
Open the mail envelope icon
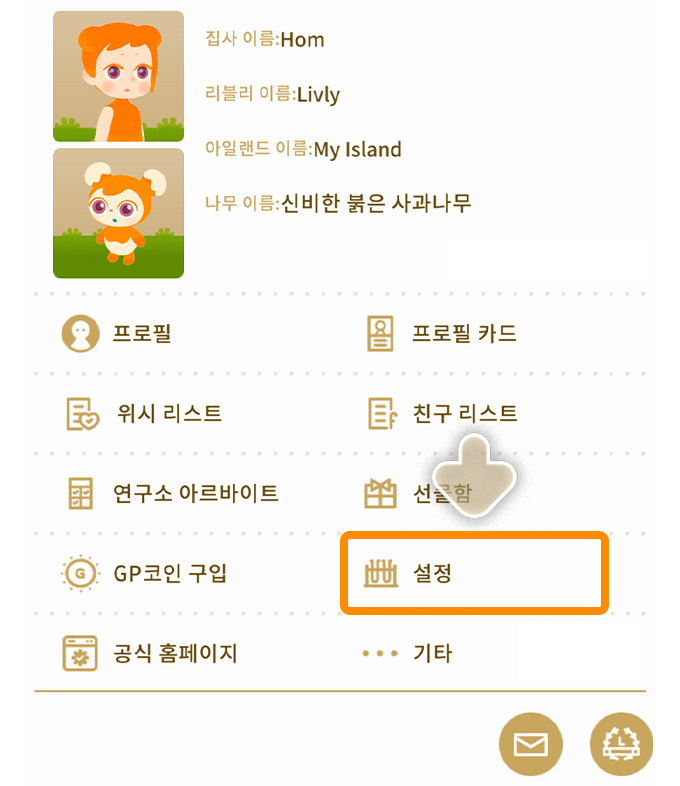531,743
